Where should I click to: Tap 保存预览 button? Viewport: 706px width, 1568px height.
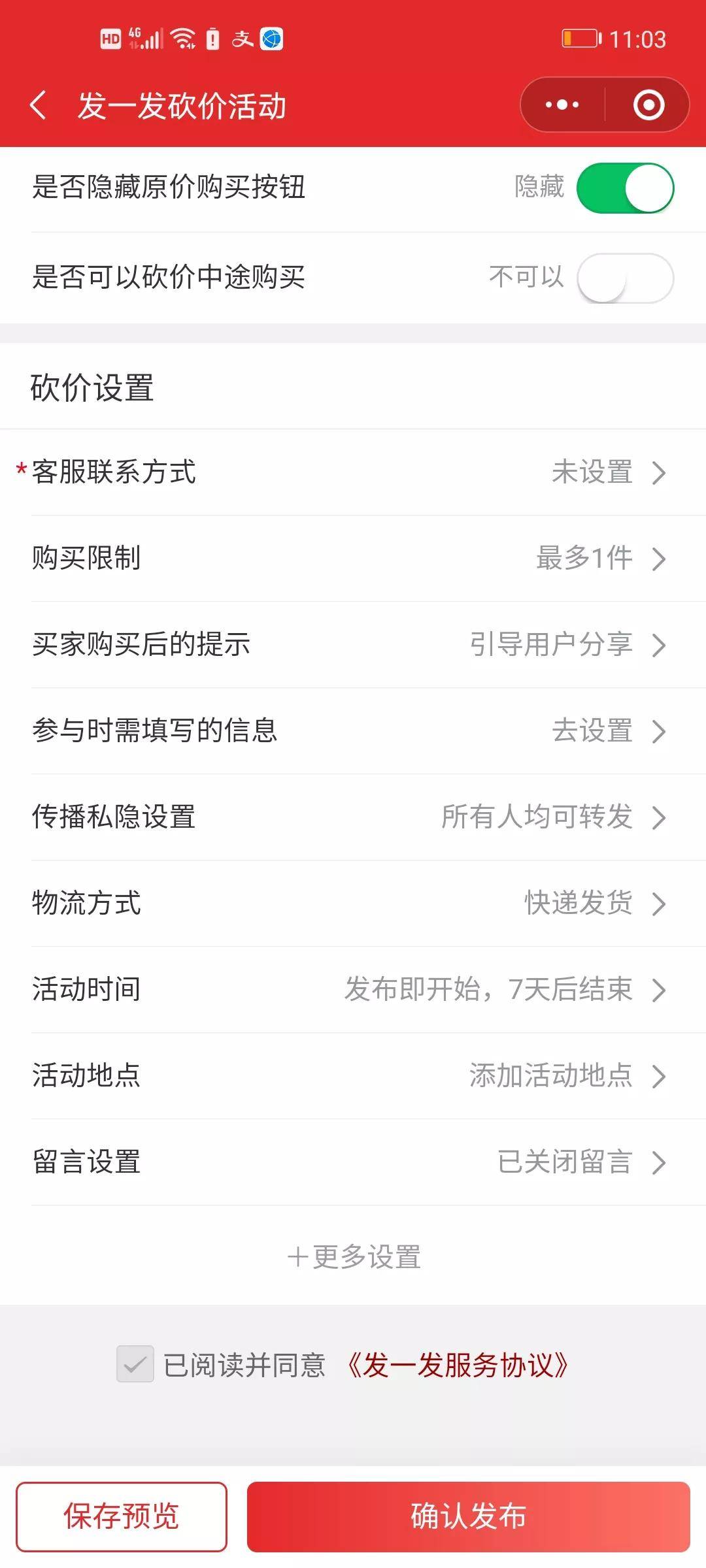click(x=122, y=1516)
